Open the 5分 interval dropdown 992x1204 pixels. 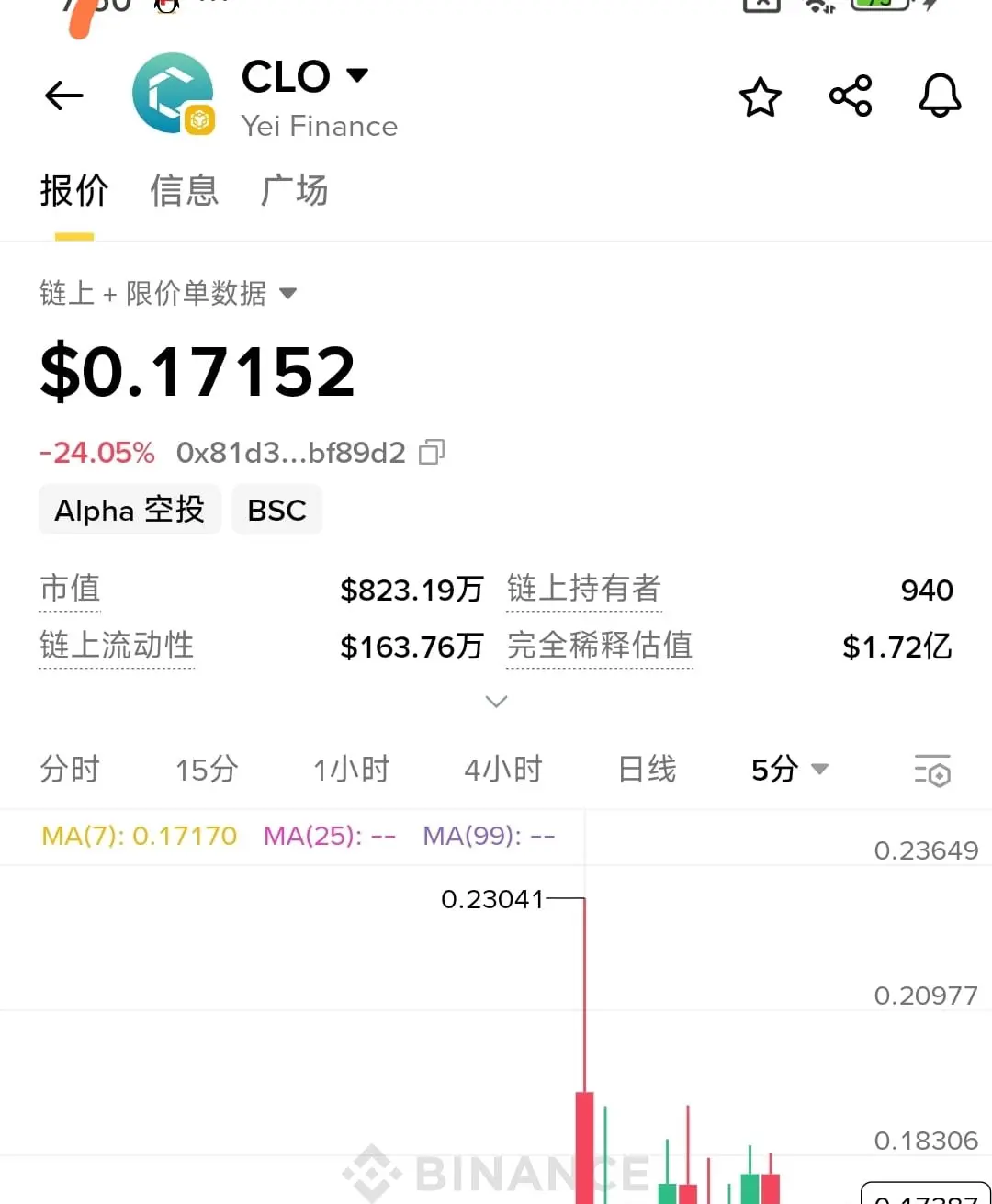pyautogui.click(x=790, y=769)
